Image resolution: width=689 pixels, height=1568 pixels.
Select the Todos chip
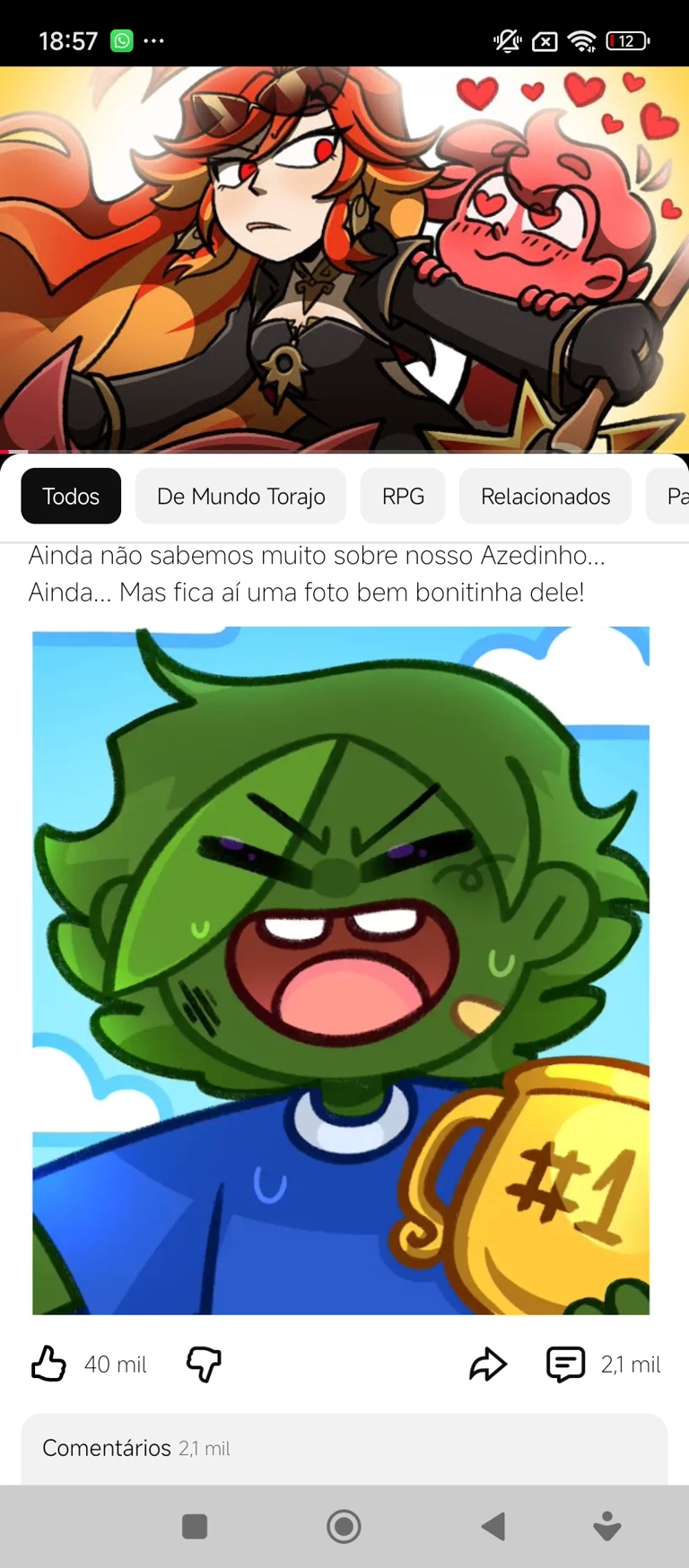point(71,496)
